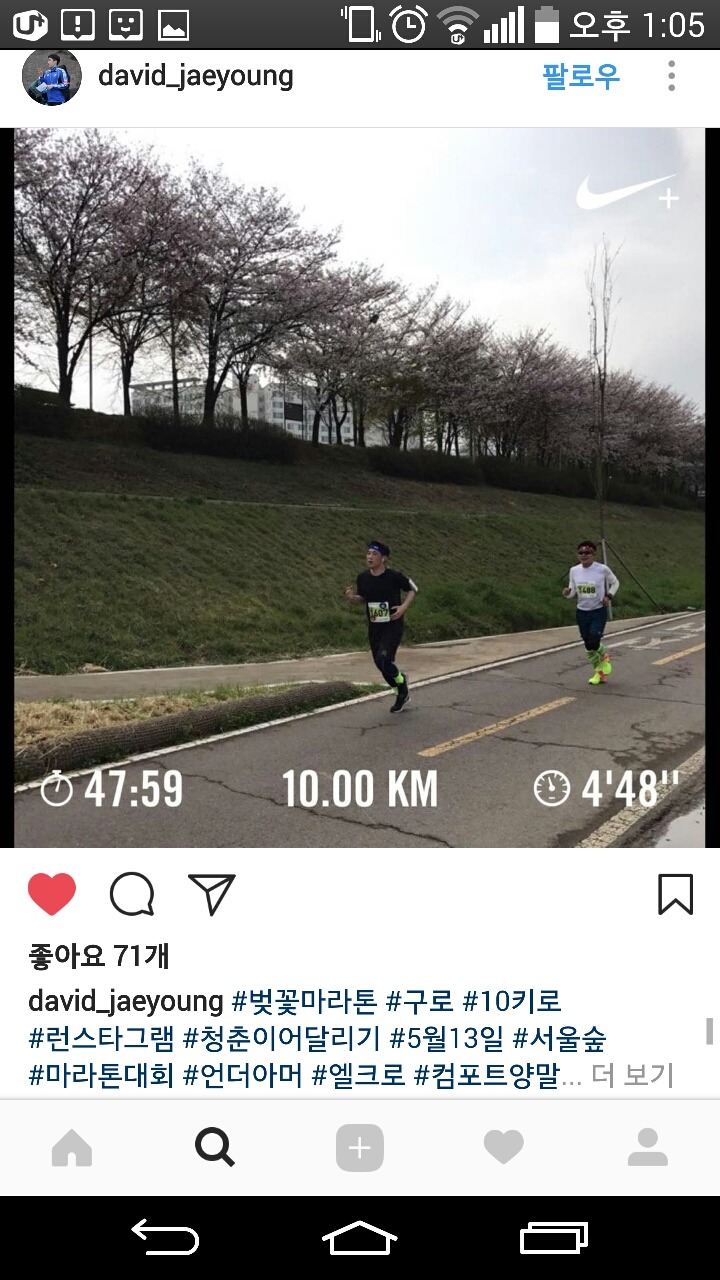The width and height of the screenshot is (720, 1280).
Task: Unlike the post with heart icon
Action: click(x=52, y=894)
